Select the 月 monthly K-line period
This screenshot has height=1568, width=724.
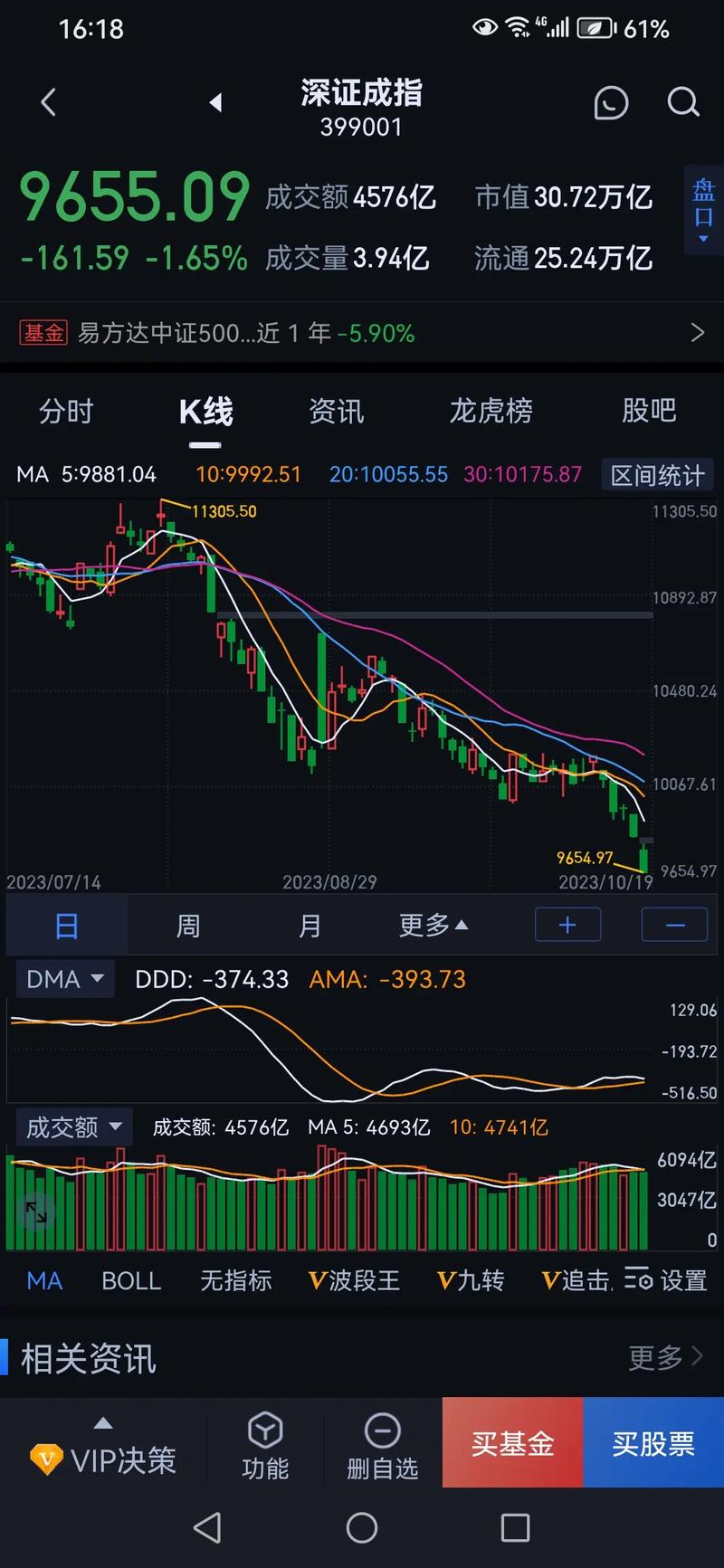[x=310, y=926]
